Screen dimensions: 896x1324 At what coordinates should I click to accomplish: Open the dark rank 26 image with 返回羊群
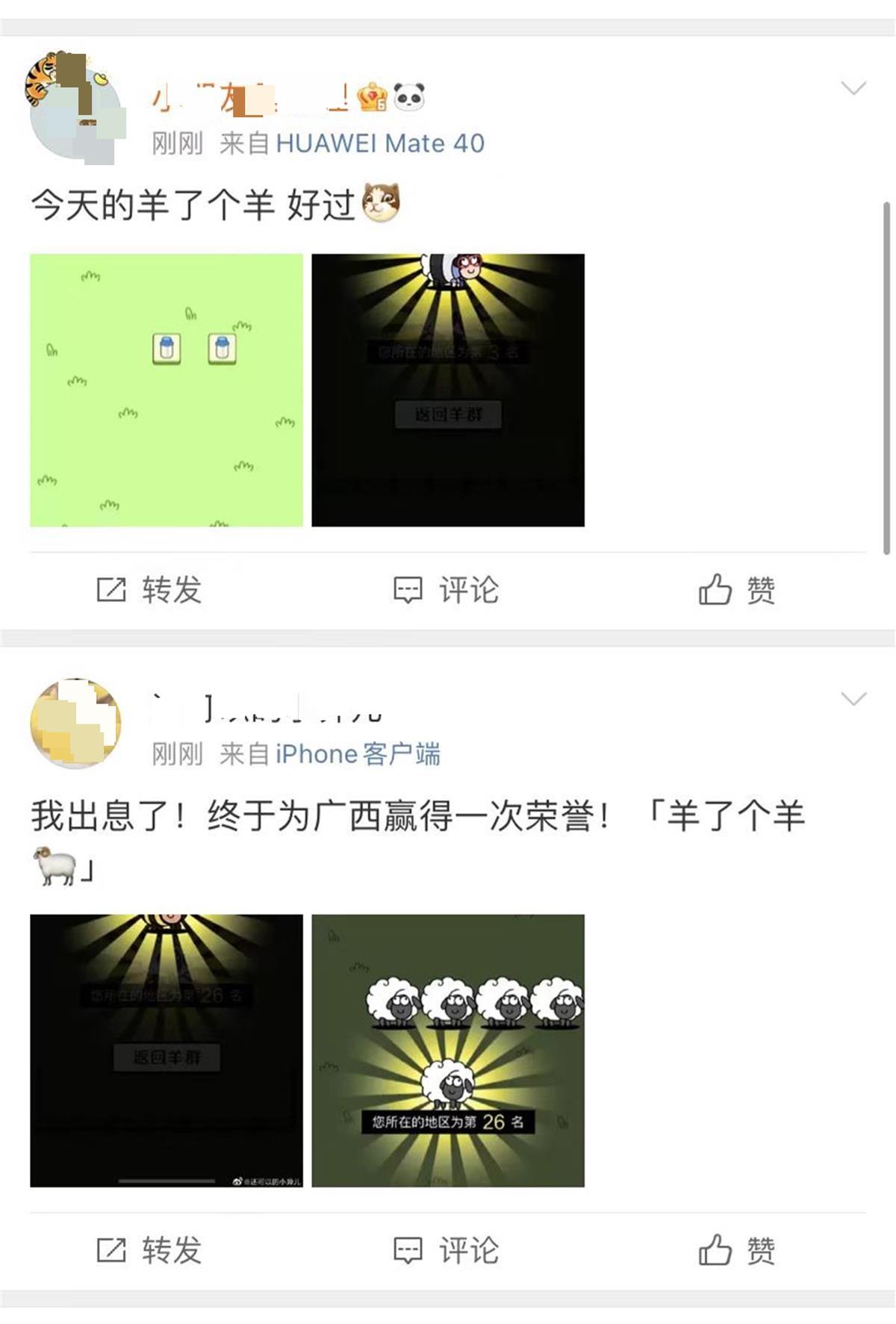[x=167, y=1050]
